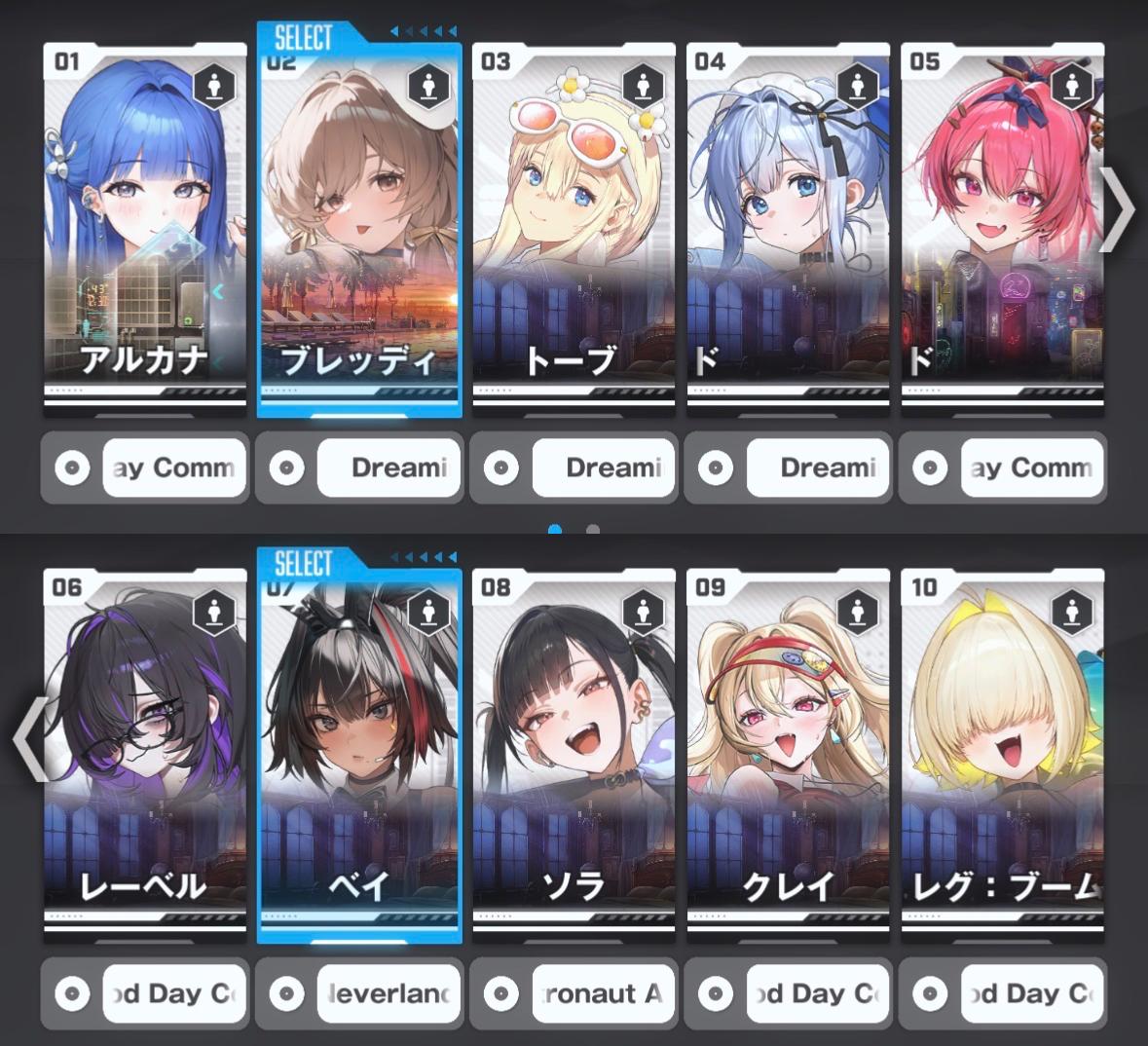The height and width of the screenshot is (1046, 1148).
Task: Tap character card numbered 04
Action: click(788, 229)
